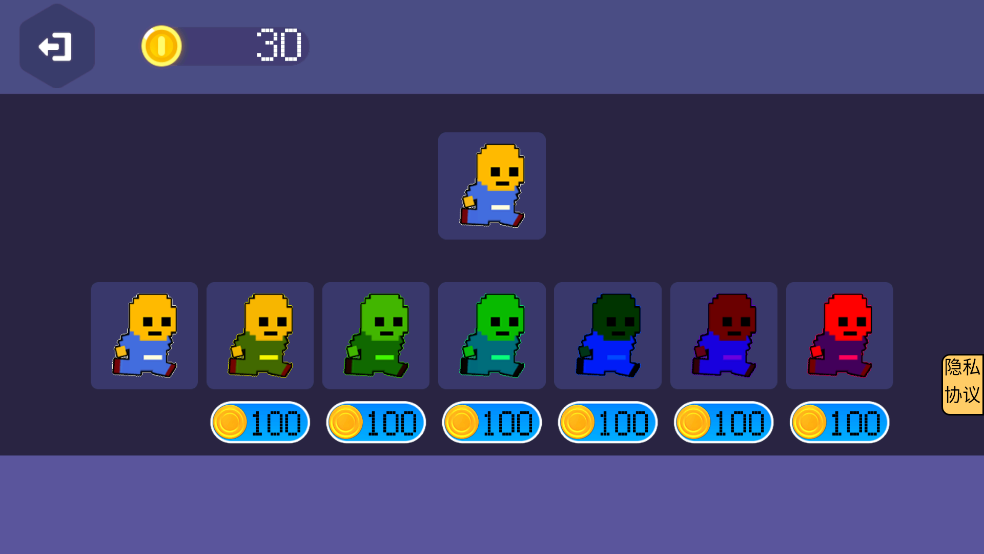The width and height of the screenshot is (984, 554).
Task: Purchase the teal-suit skin for 100 coins
Action: point(492,422)
